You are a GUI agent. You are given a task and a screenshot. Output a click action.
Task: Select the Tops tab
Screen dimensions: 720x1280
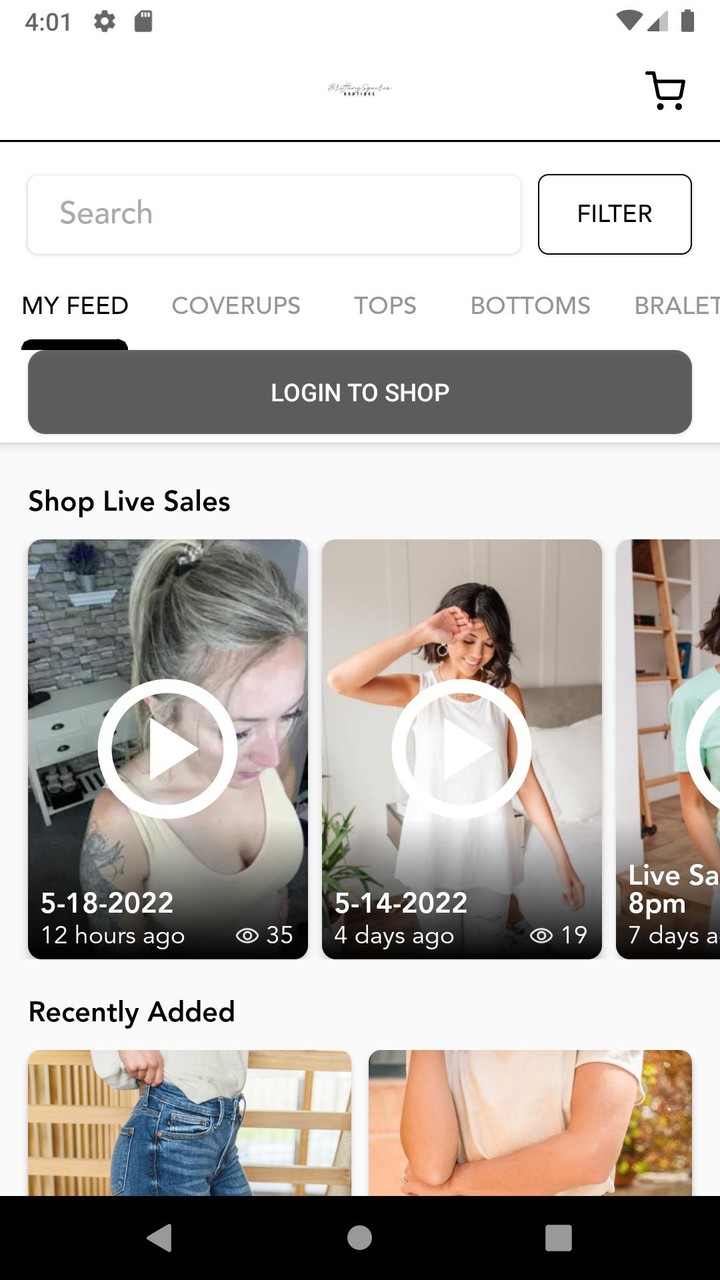point(385,306)
